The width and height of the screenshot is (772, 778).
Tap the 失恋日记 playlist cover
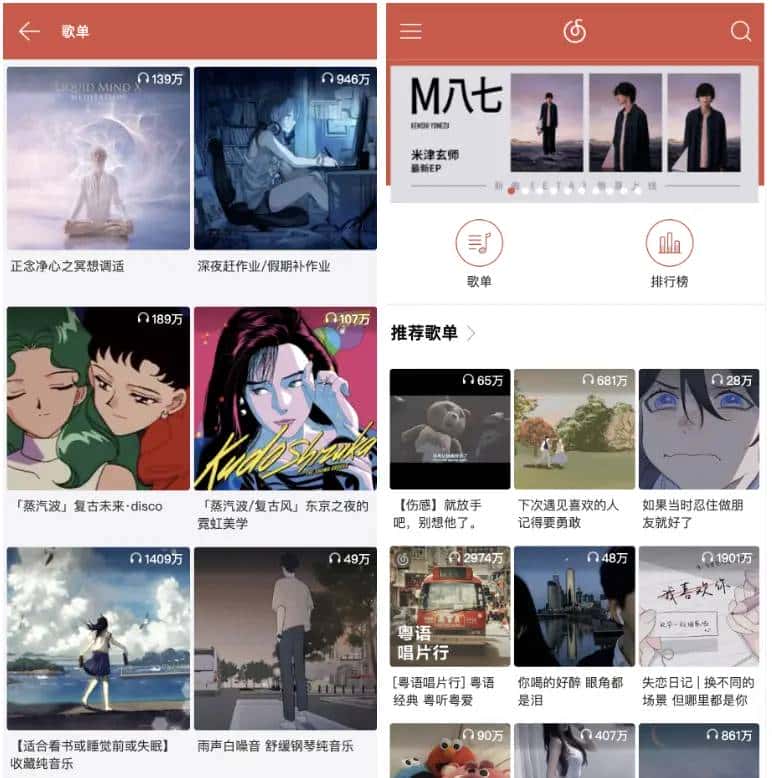[699, 605]
